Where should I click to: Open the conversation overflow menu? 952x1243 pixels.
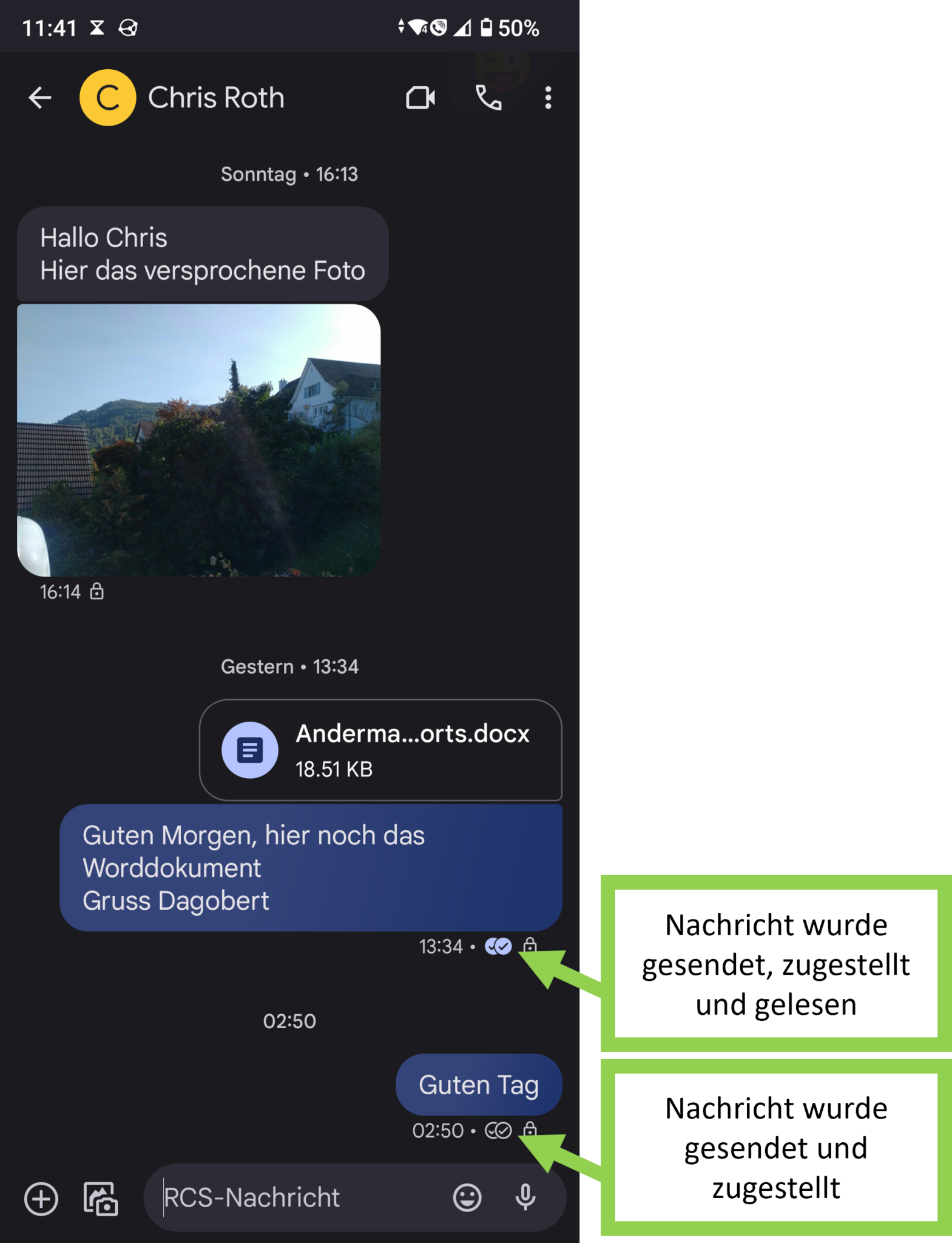[x=548, y=97]
